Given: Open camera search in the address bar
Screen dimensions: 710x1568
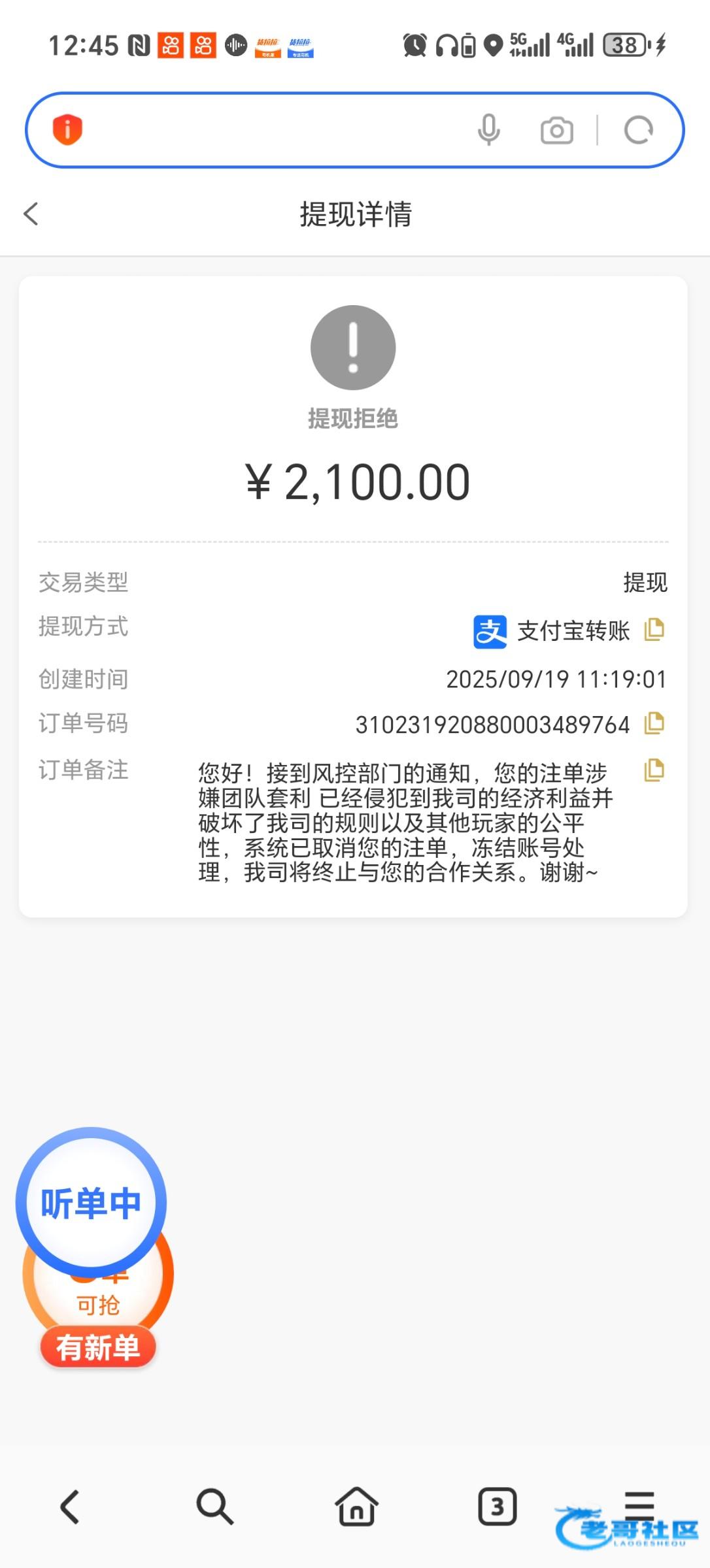Looking at the screenshot, I should (x=556, y=130).
